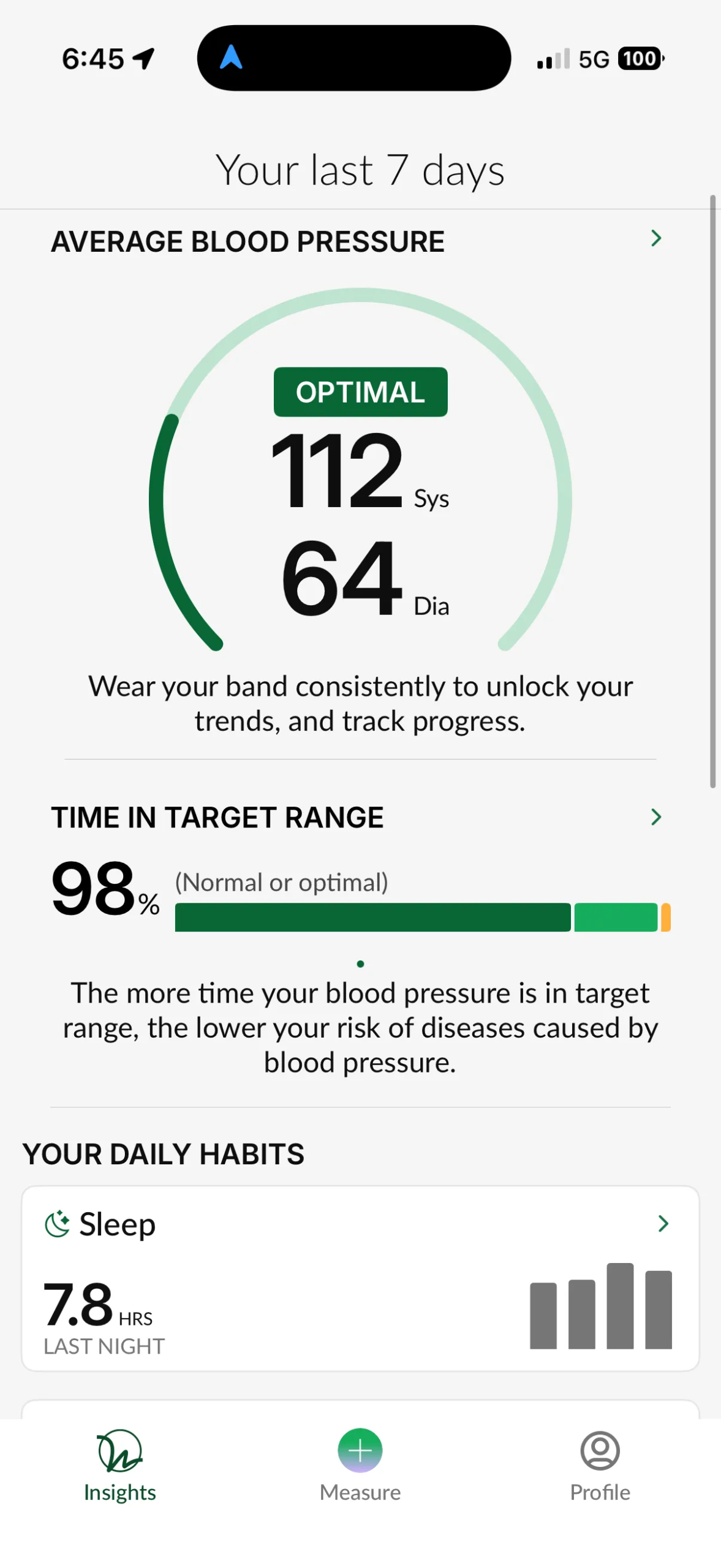Image resolution: width=721 pixels, height=1568 pixels.
Task: Open Average Blood Pressure details chevron
Action: [655, 238]
